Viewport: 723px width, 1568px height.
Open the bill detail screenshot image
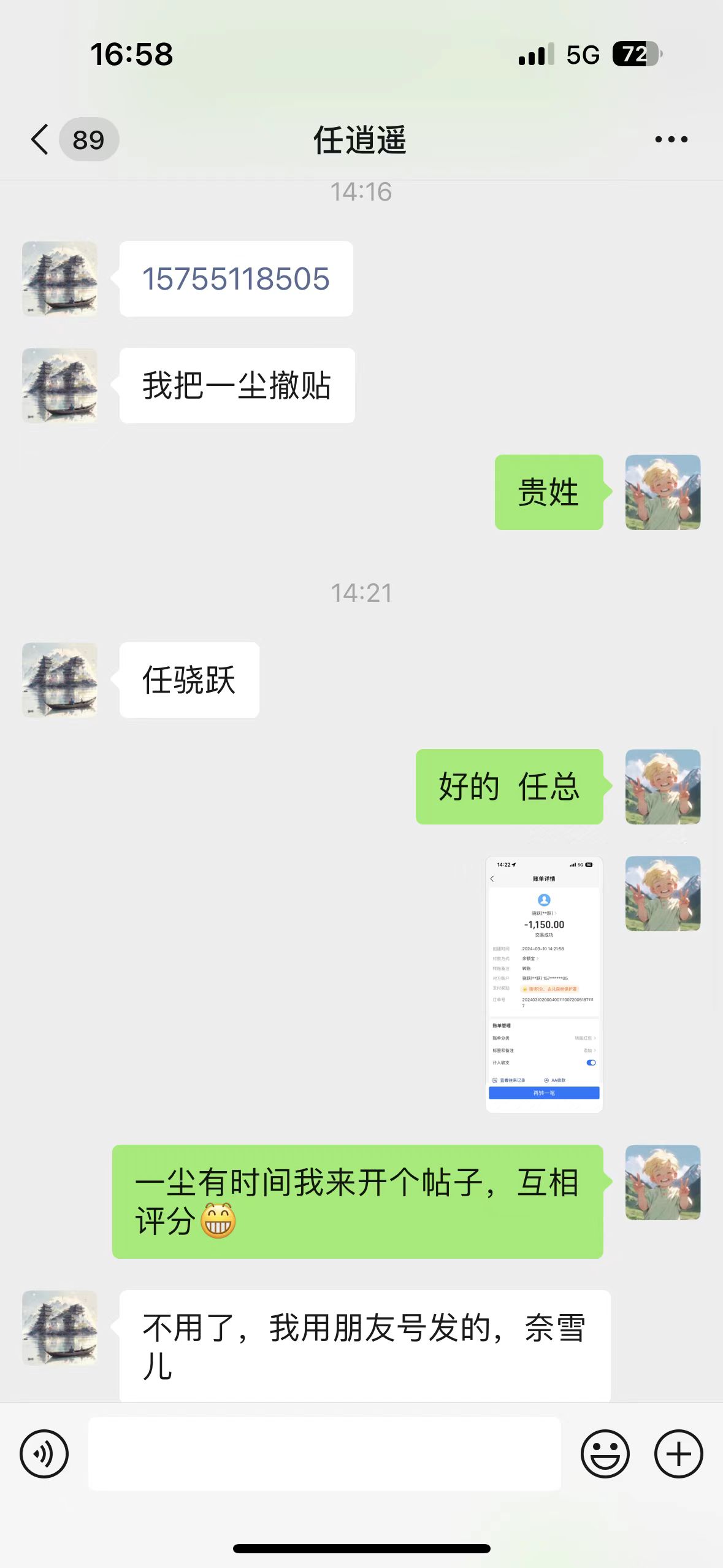[x=544, y=984]
